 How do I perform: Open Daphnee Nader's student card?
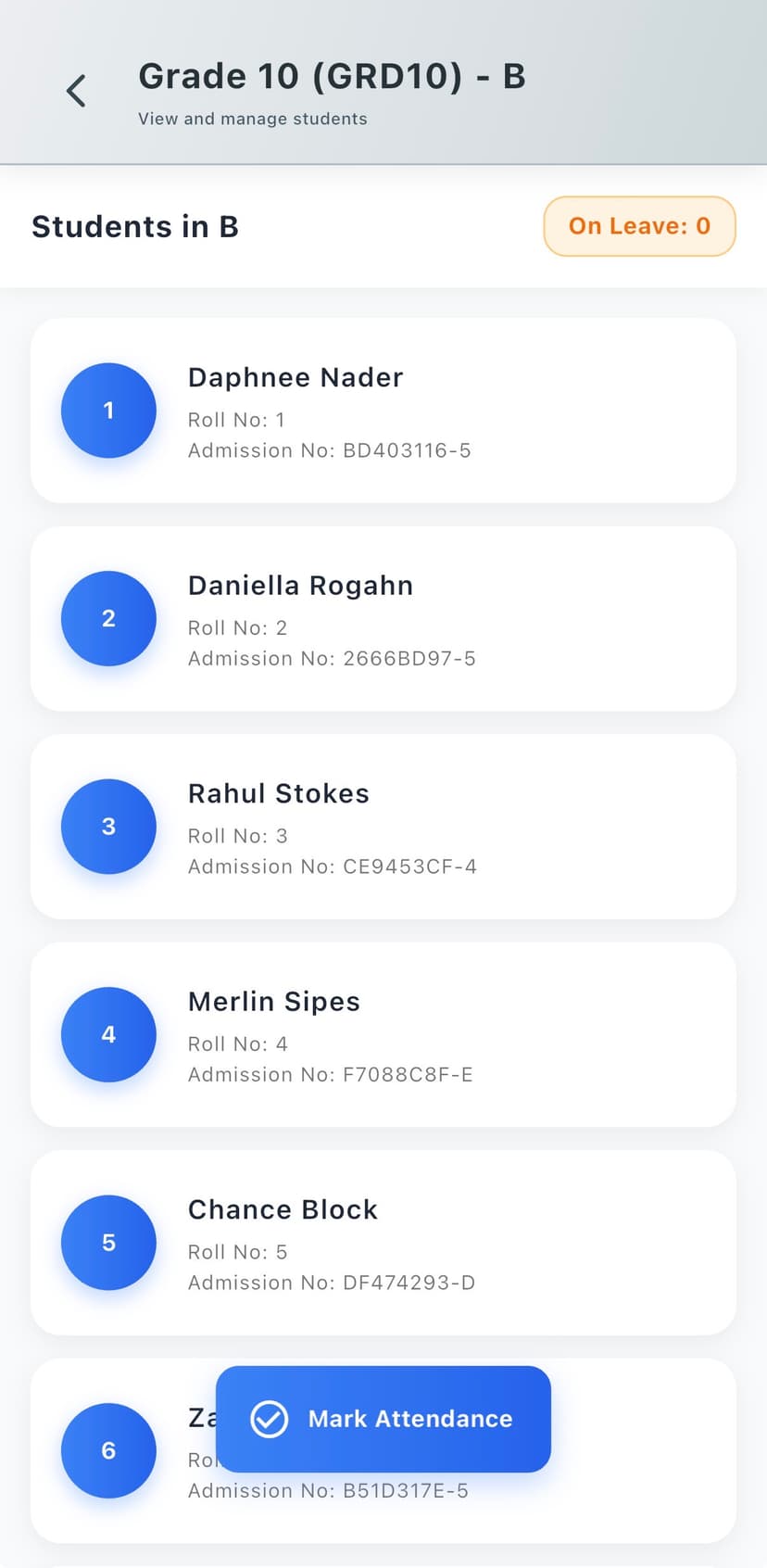pos(383,411)
